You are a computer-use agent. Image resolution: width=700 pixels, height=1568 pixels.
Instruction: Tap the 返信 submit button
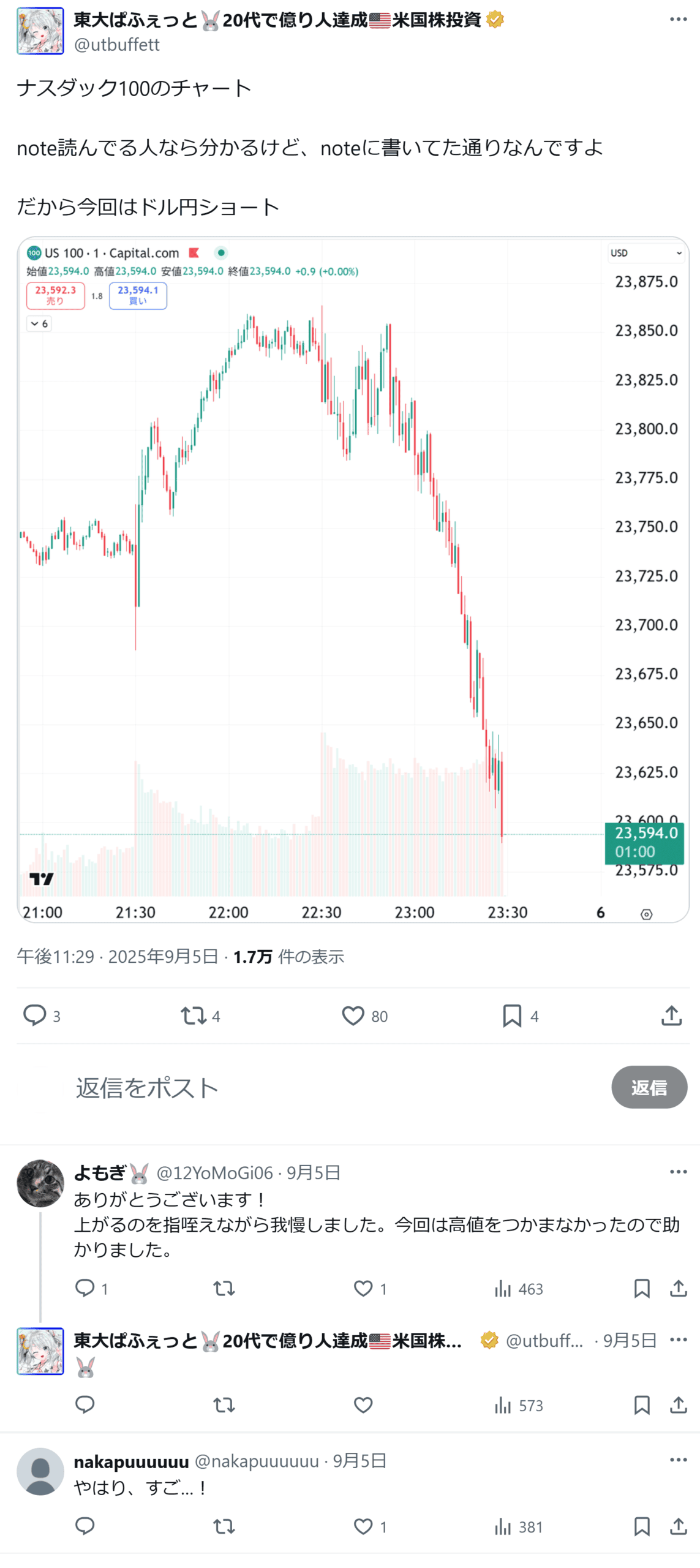point(649,1087)
